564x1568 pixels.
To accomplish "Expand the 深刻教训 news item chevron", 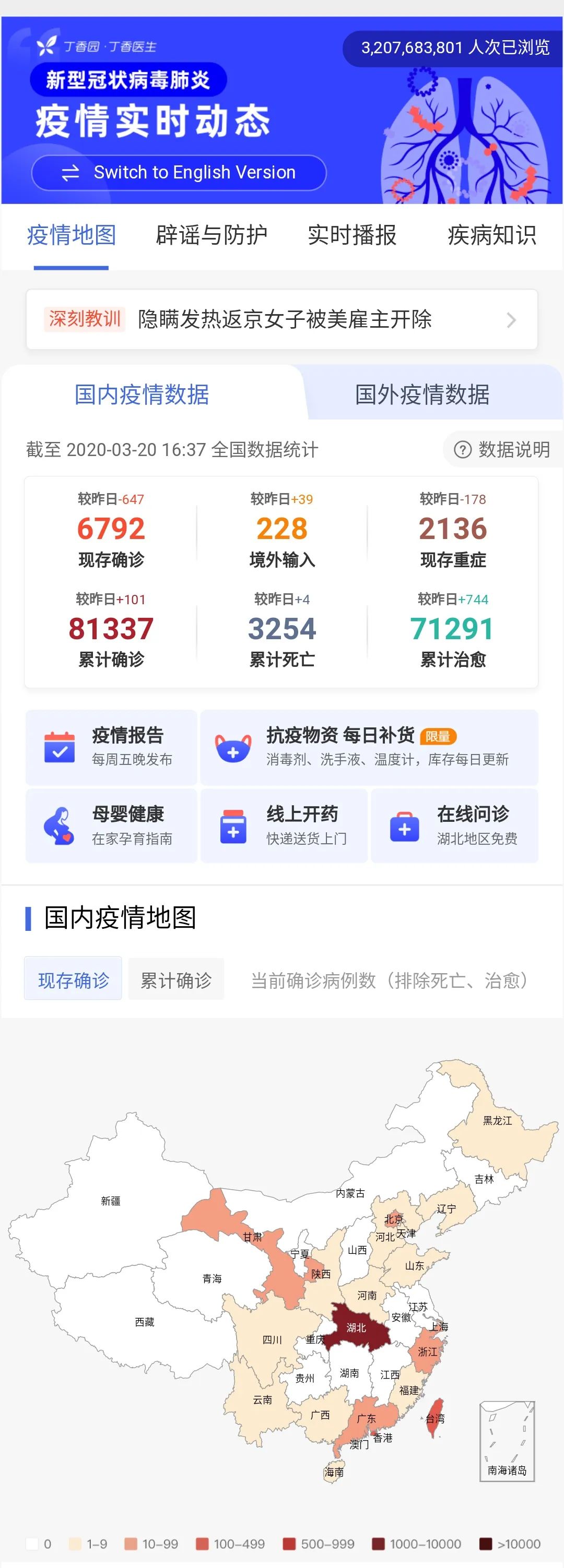I will (x=512, y=320).
